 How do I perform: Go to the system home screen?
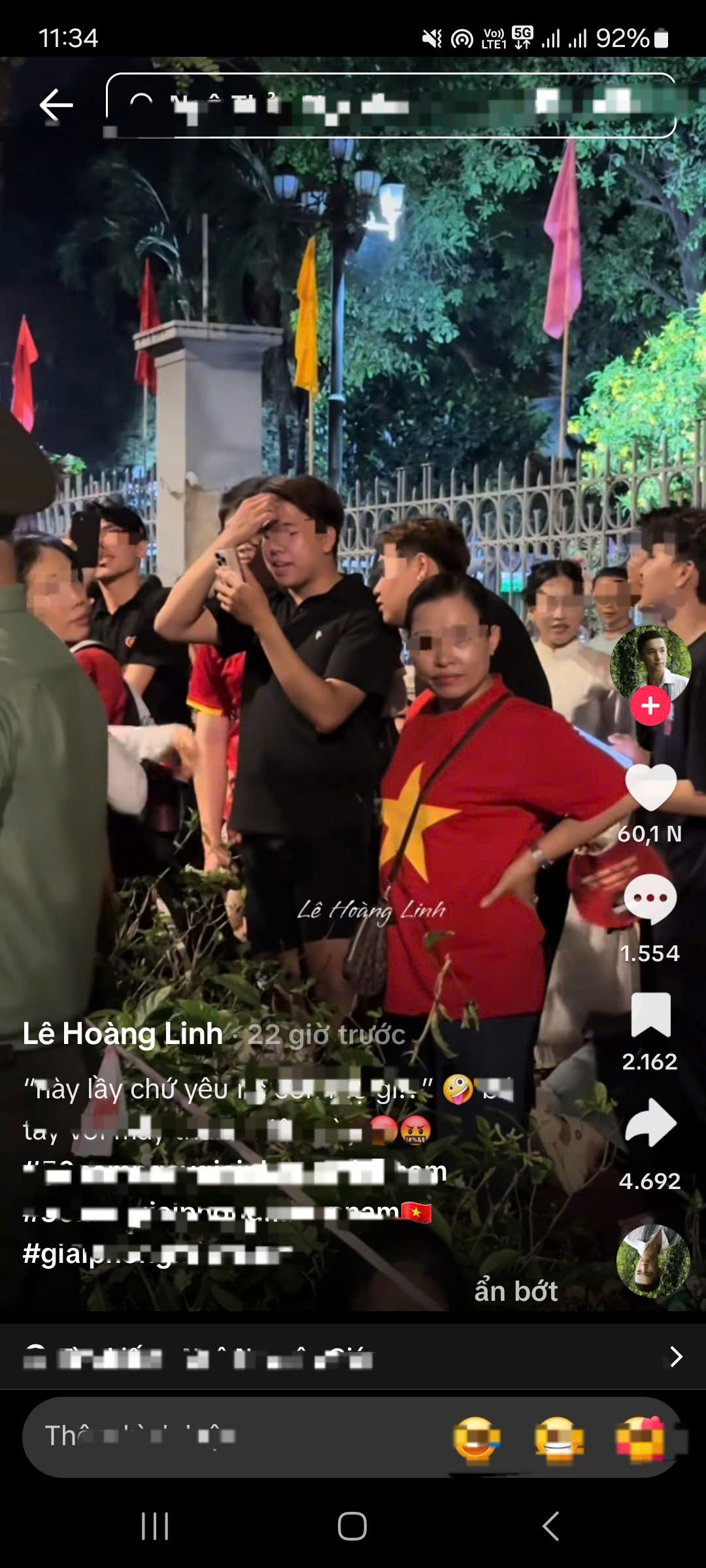tap(352, 1527)
